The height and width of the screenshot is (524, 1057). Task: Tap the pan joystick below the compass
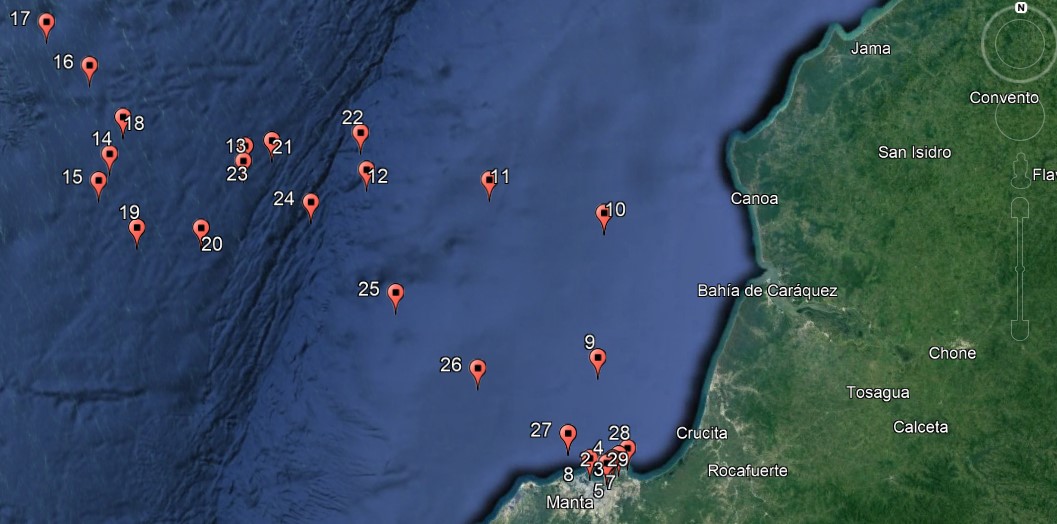1021,115
